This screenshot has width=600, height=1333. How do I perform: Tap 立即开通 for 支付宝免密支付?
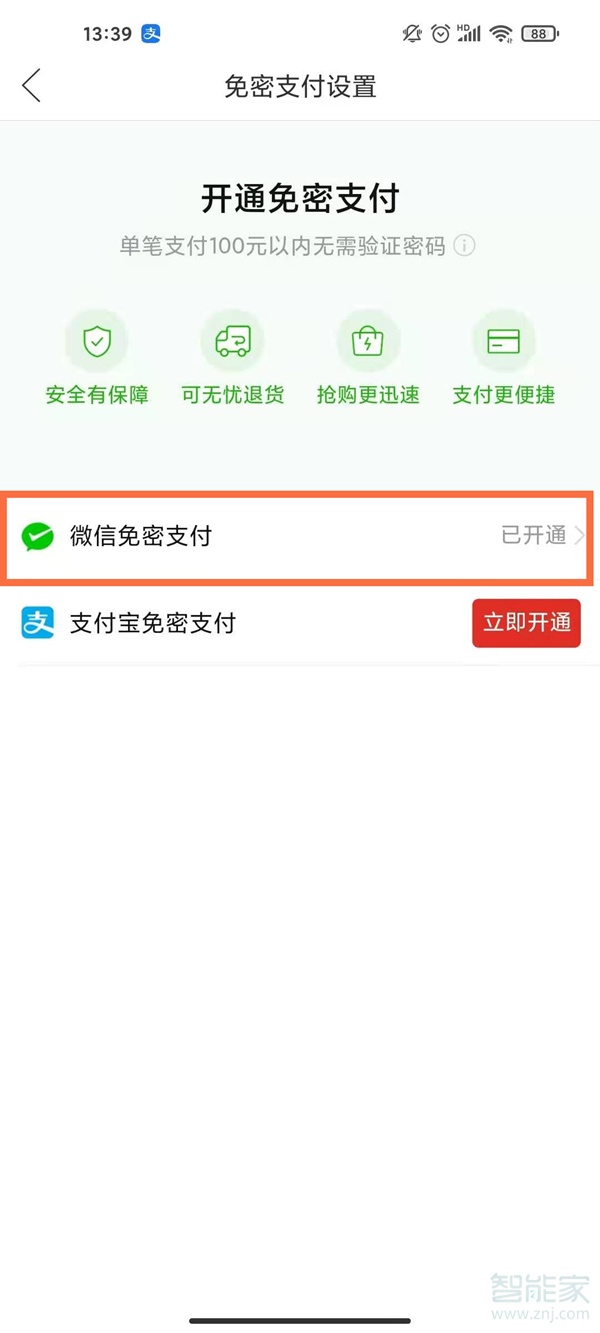click(x=526, y=623)
